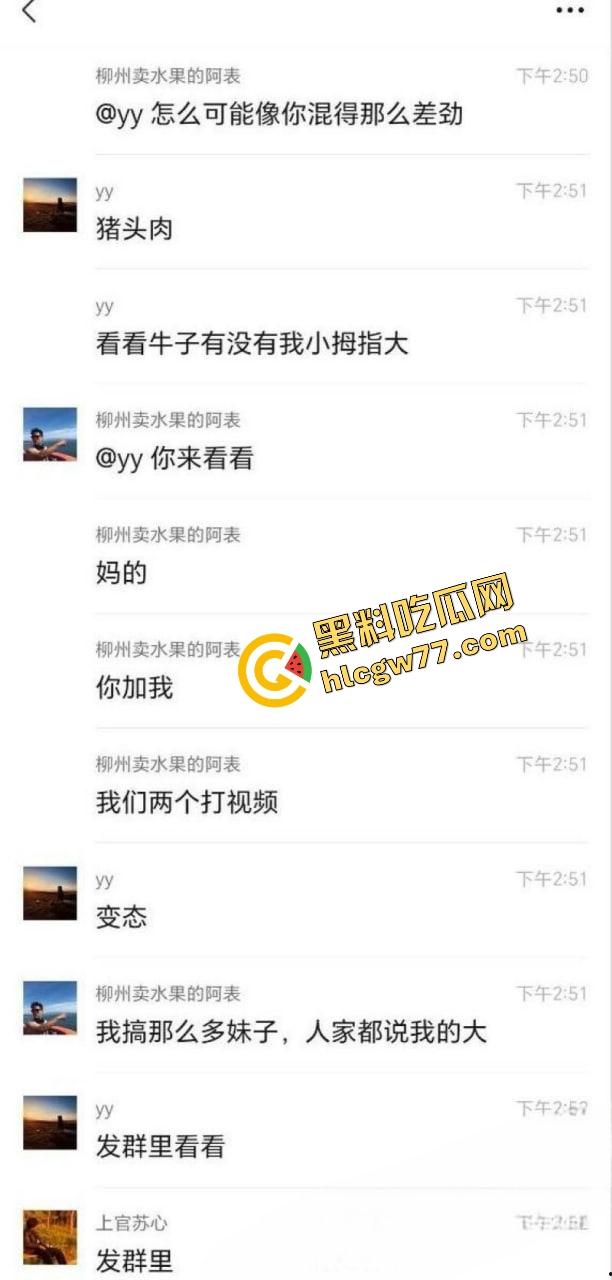This screenshot has width=612, height=1280.
Task: Open the avatar next to "我搞那么多妹子，人家都说我的大"
Action: pyautogui.click(x=50, y=1008)
